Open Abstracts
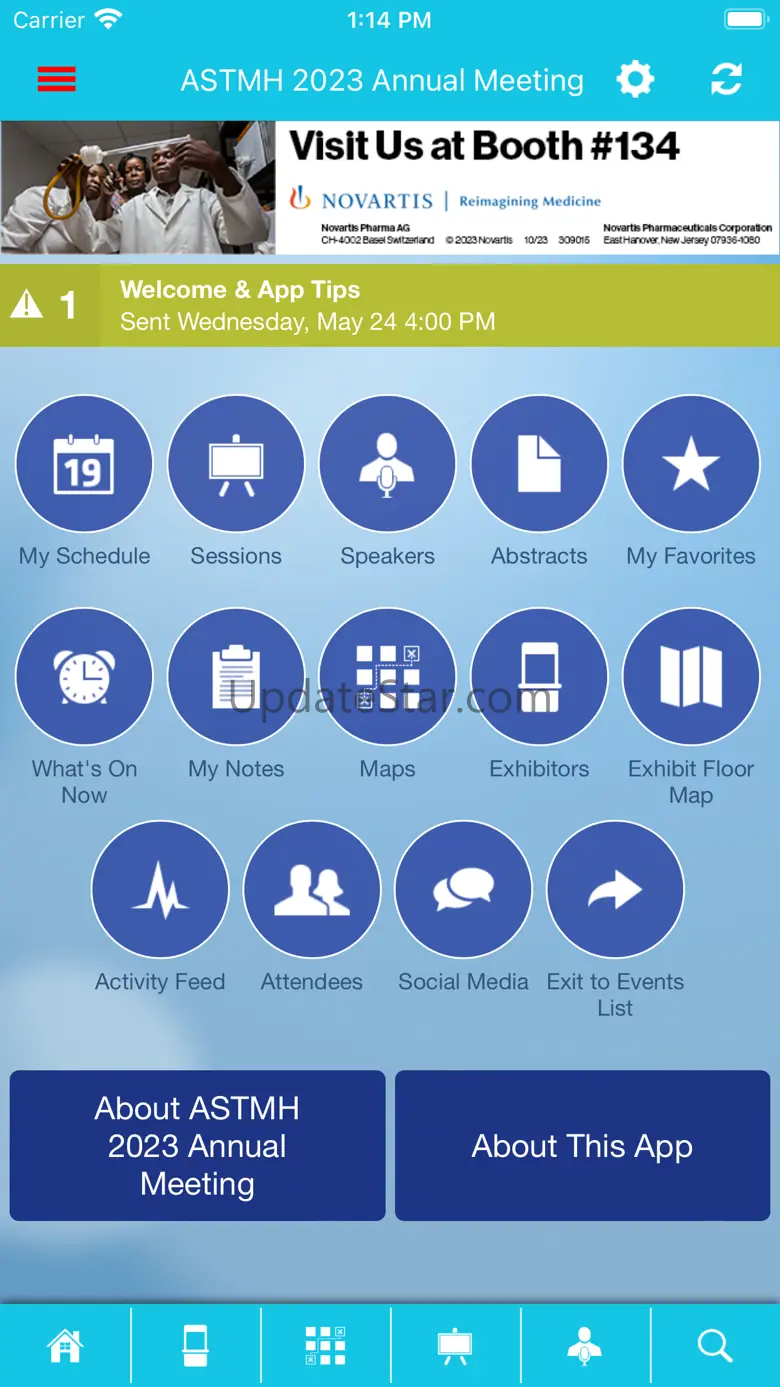780x1387 pixels. point(539,464)
